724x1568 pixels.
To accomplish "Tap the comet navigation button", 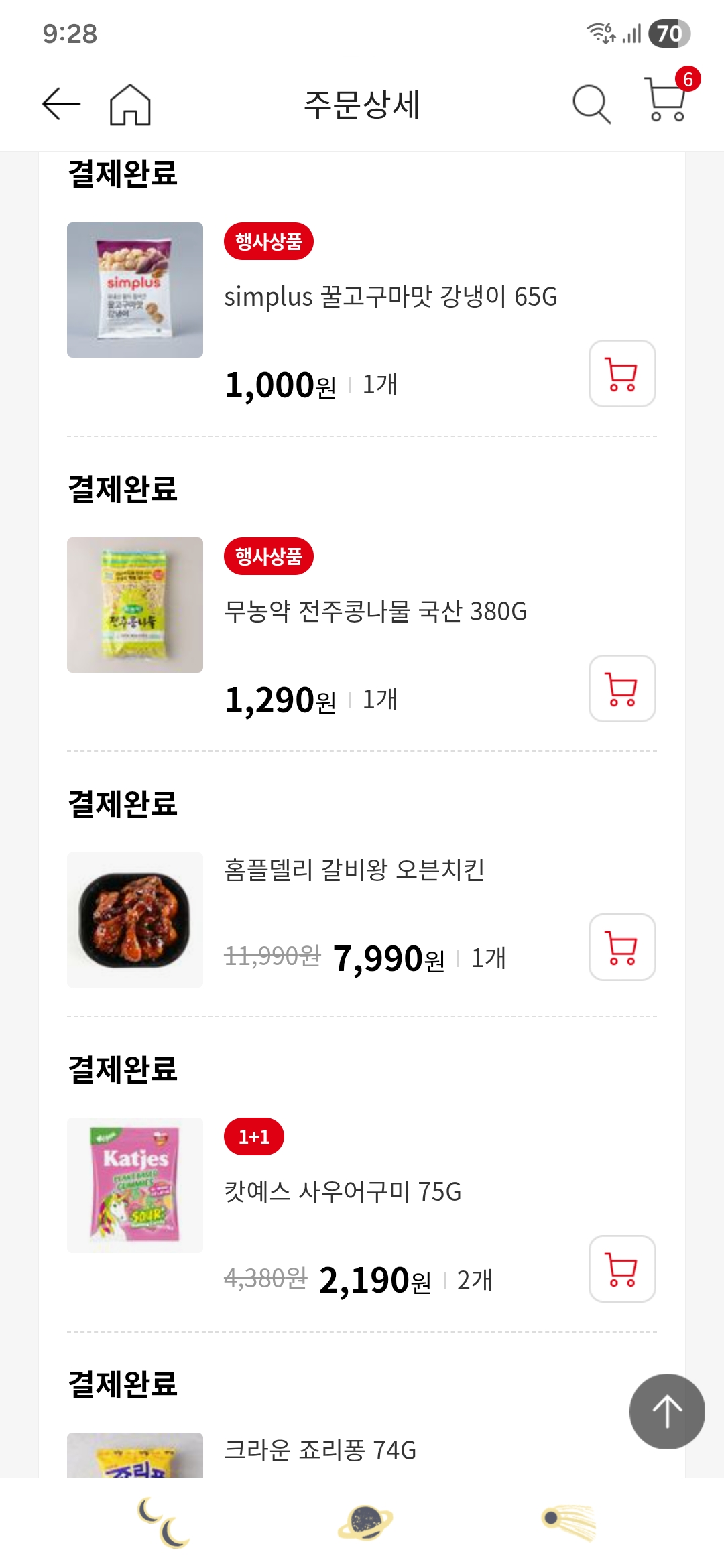I will click(x=568, y=1522).
